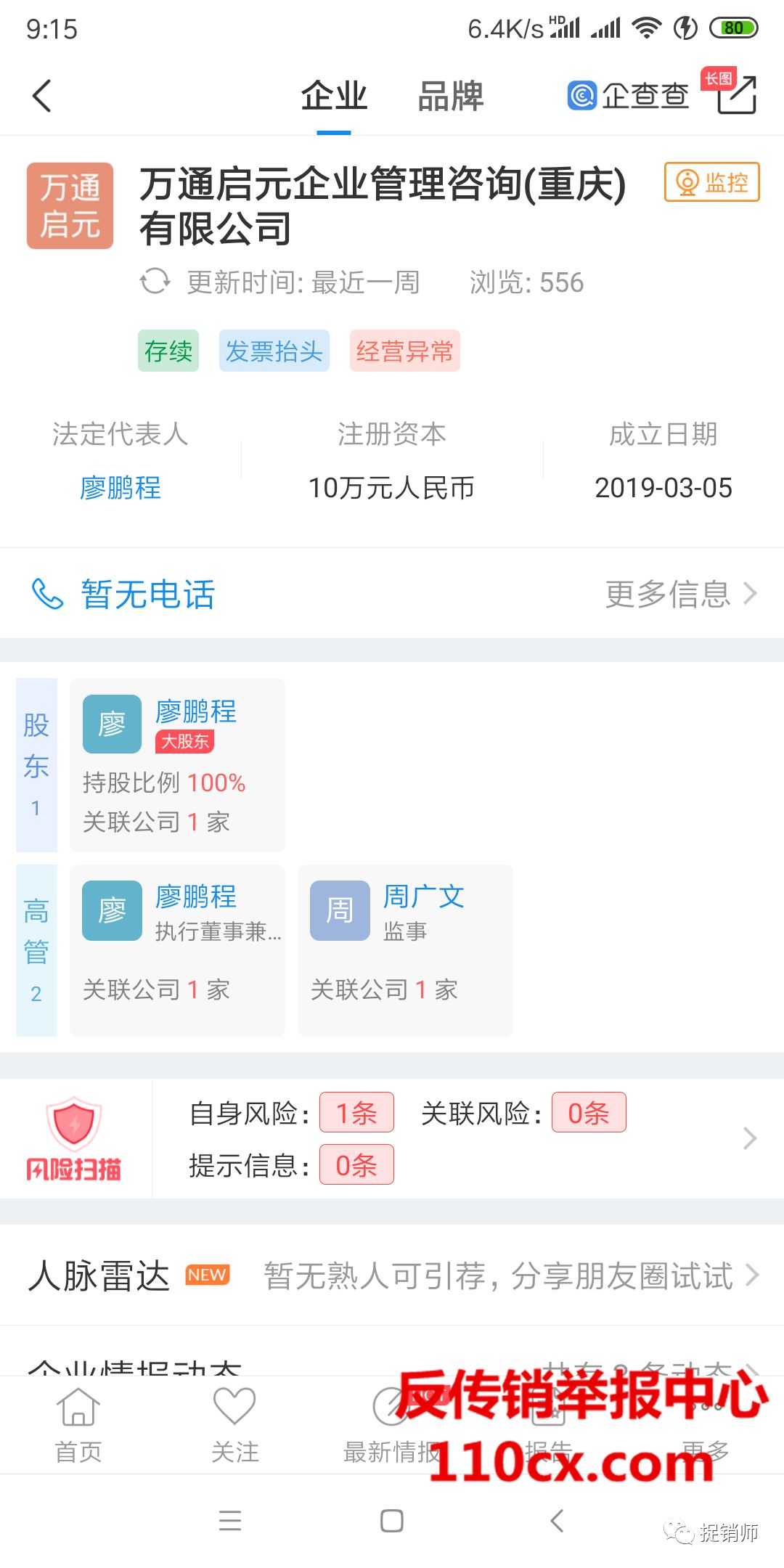Tap the system back navigation button
Screen dimensions: 784x1568
click(557, 1520)
